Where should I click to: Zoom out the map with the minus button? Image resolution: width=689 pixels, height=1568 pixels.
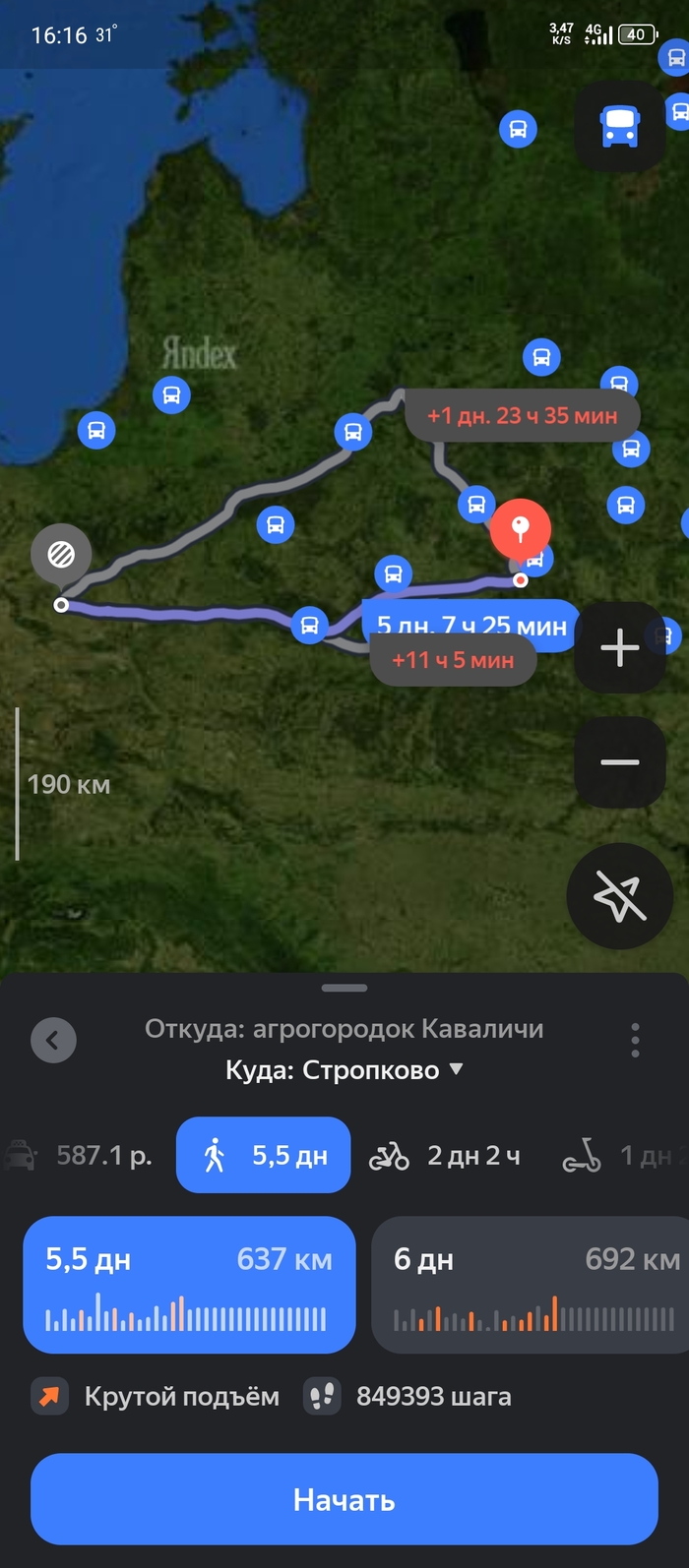620,762
